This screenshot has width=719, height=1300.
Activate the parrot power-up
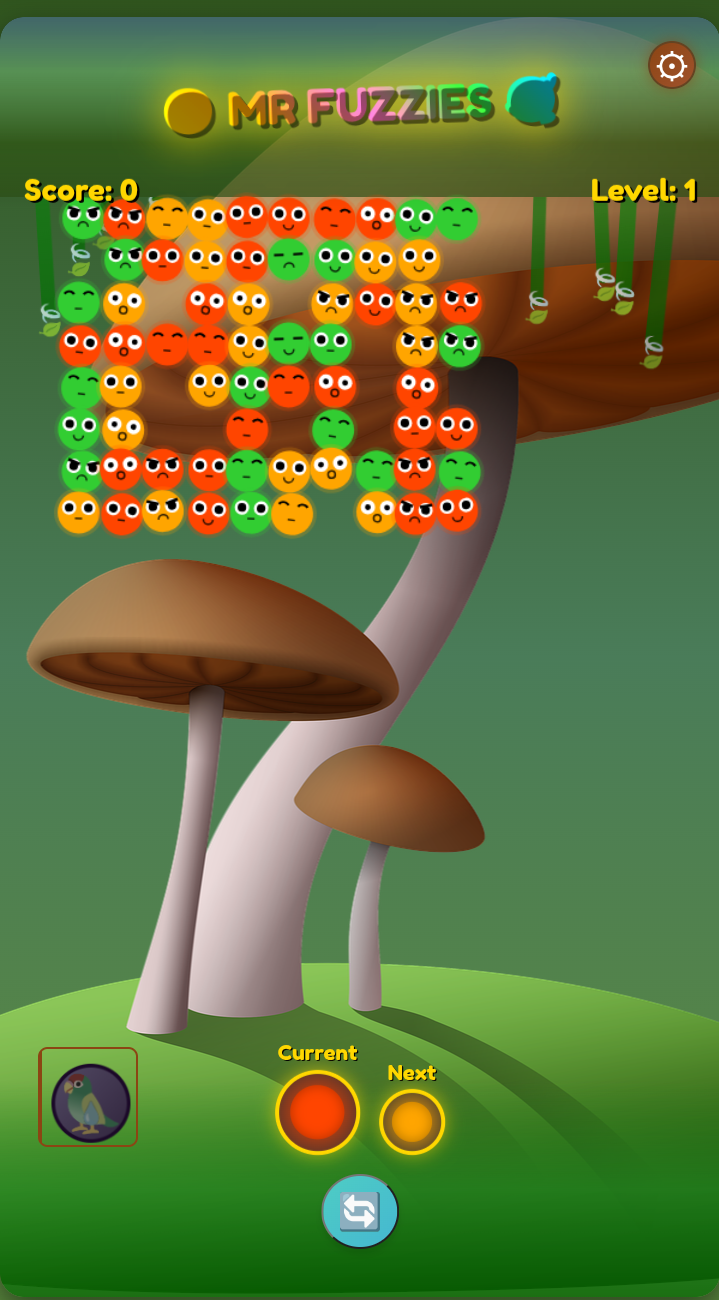coord(89,1100)
